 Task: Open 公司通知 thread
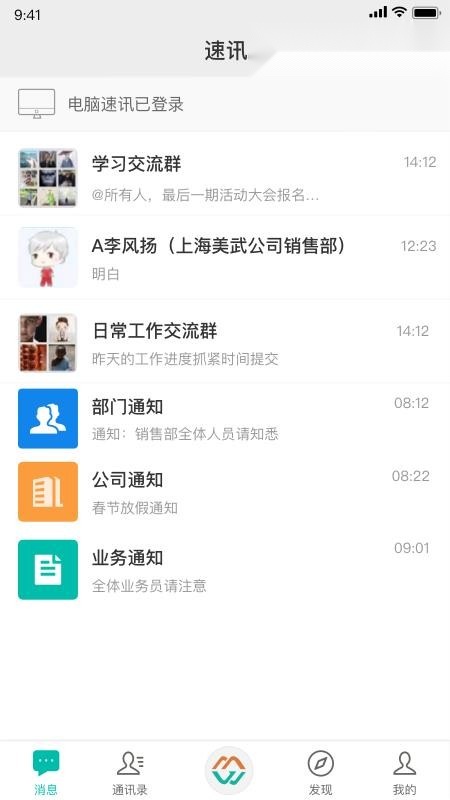point(225,492)
